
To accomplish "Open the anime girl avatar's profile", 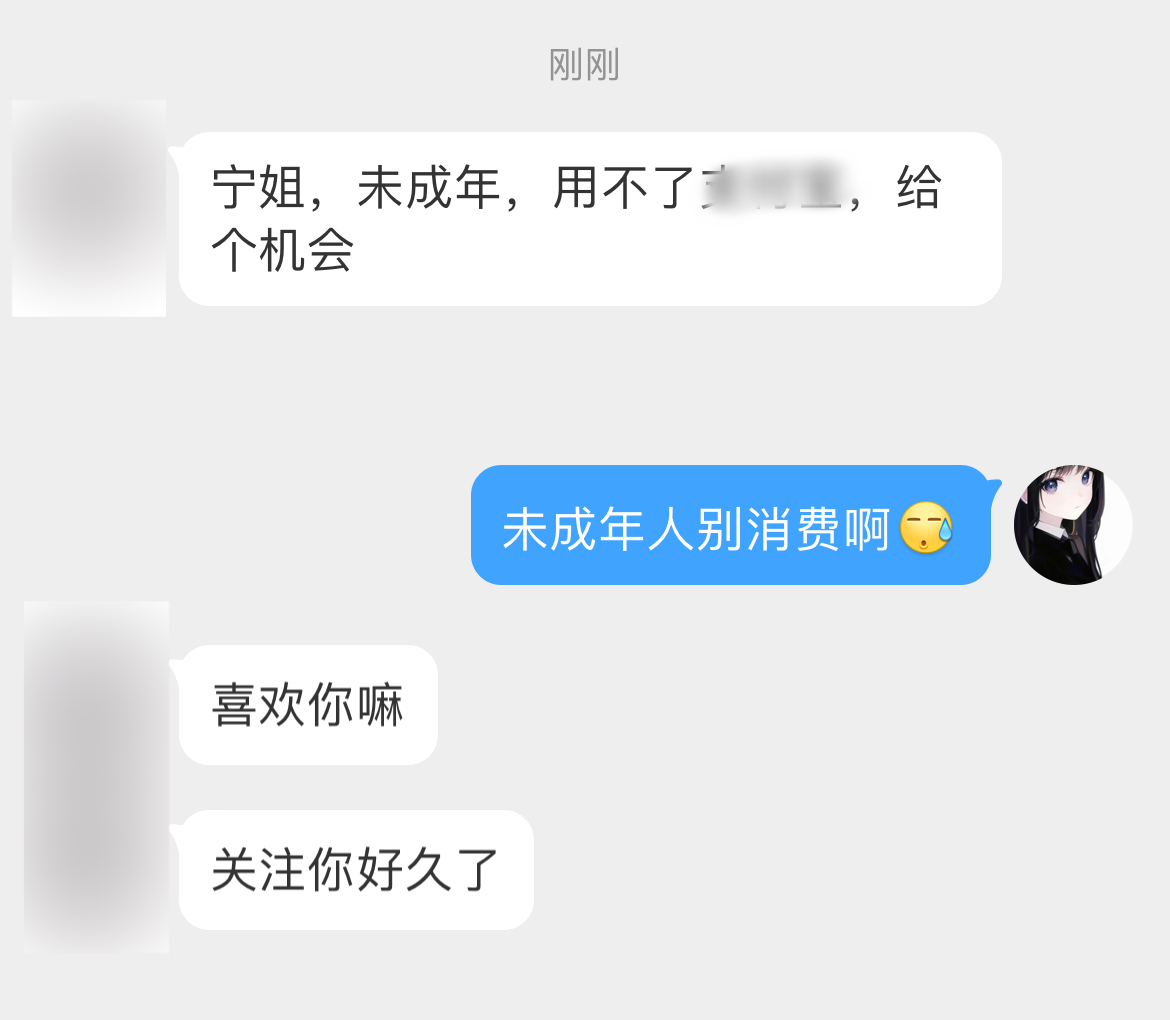I will (x=1072, y=525).
